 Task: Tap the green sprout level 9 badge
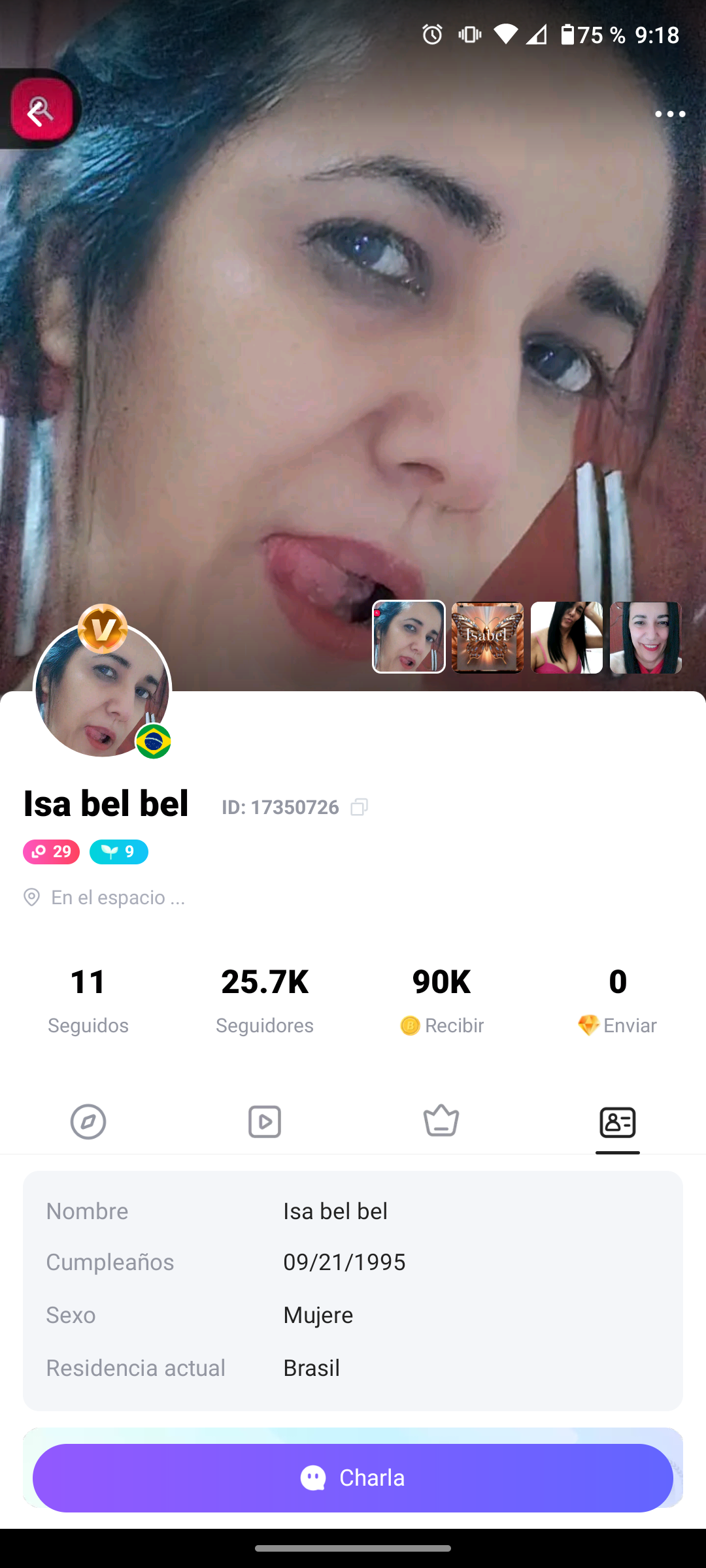coord(118,852)
